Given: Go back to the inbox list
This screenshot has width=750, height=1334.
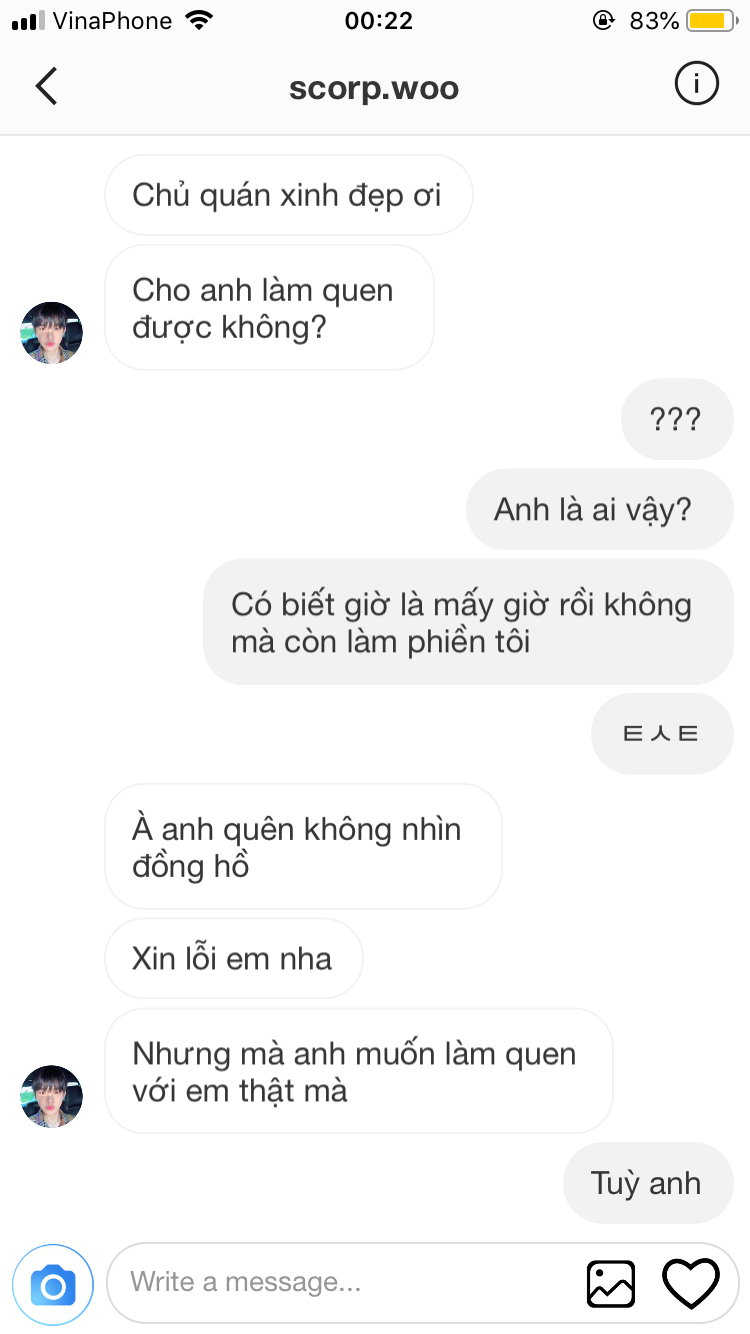Looking at the screenshot, I should click(46, 86).
